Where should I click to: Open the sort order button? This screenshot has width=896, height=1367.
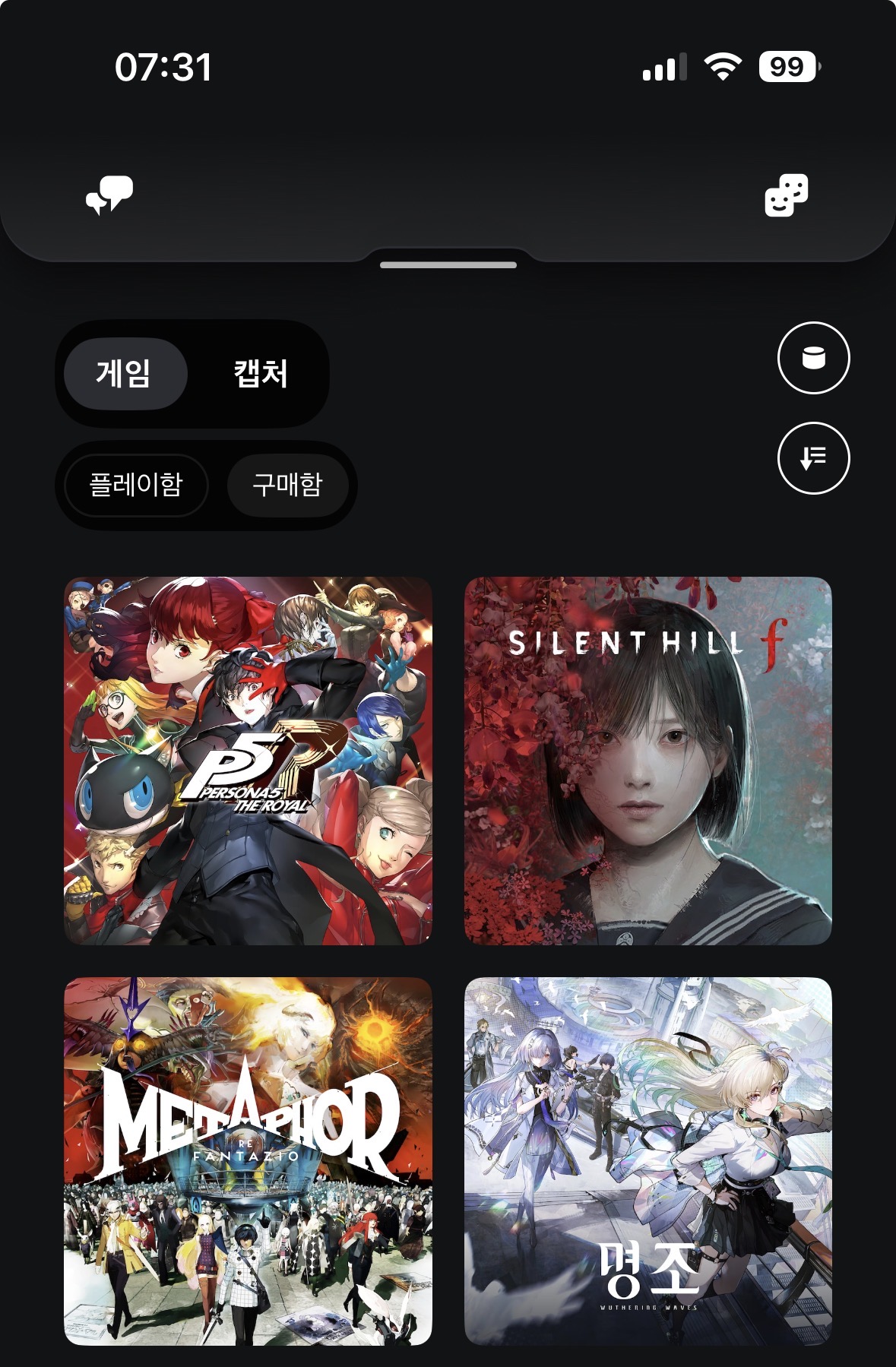coord(813,457)
